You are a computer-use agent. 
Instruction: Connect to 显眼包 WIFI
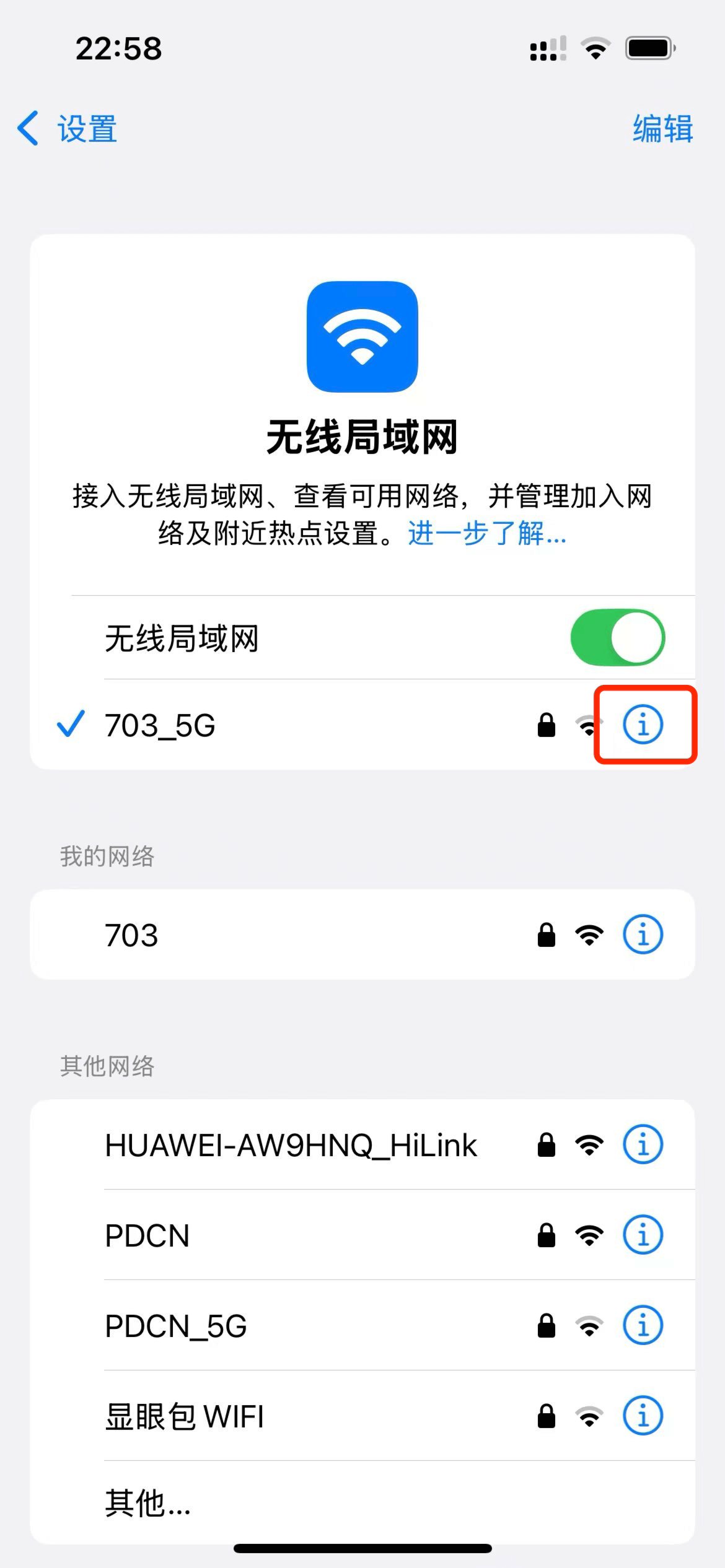tap(362, 1416)
